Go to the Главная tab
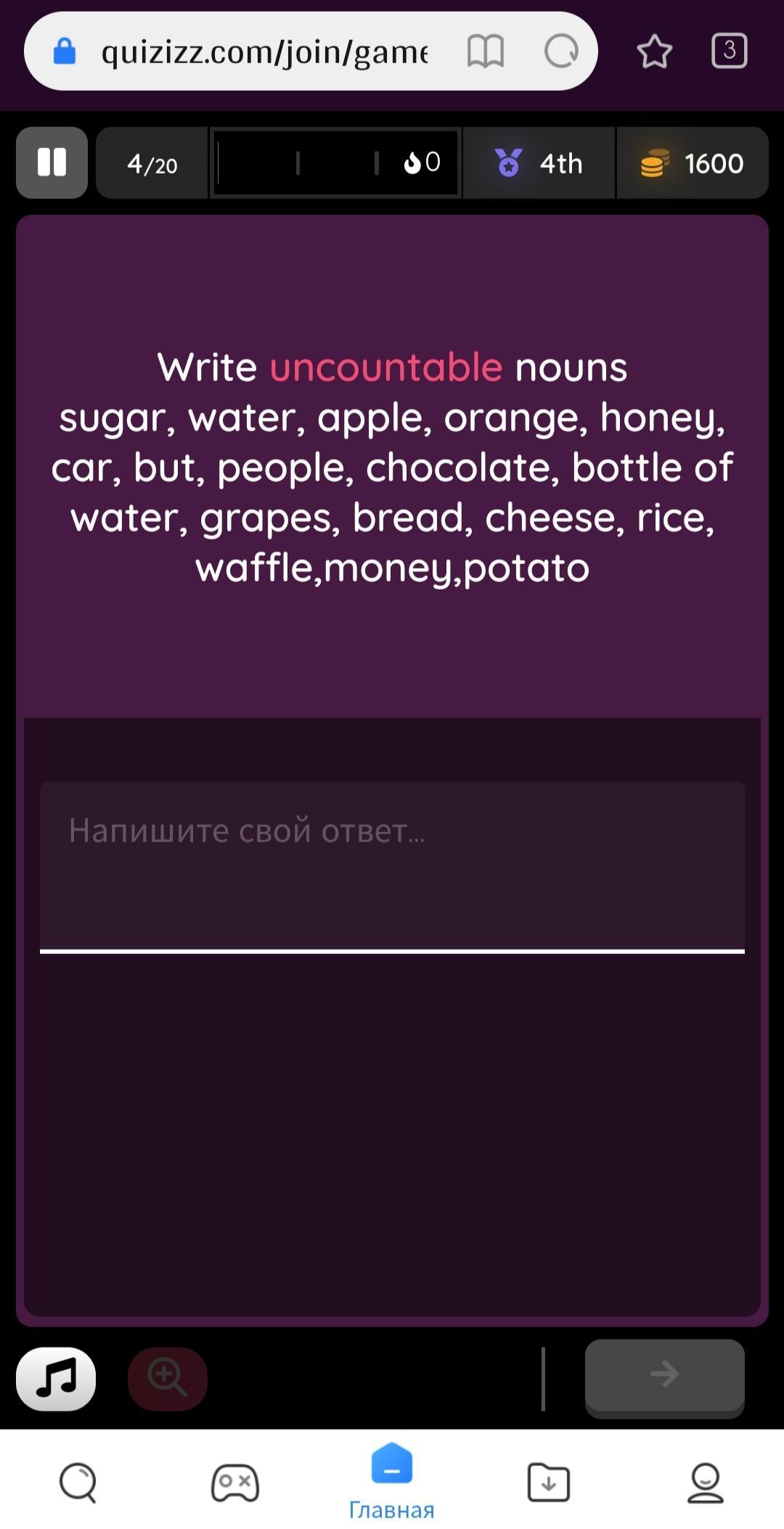This screenshot has height=1529, width=784. (392, 1481)
